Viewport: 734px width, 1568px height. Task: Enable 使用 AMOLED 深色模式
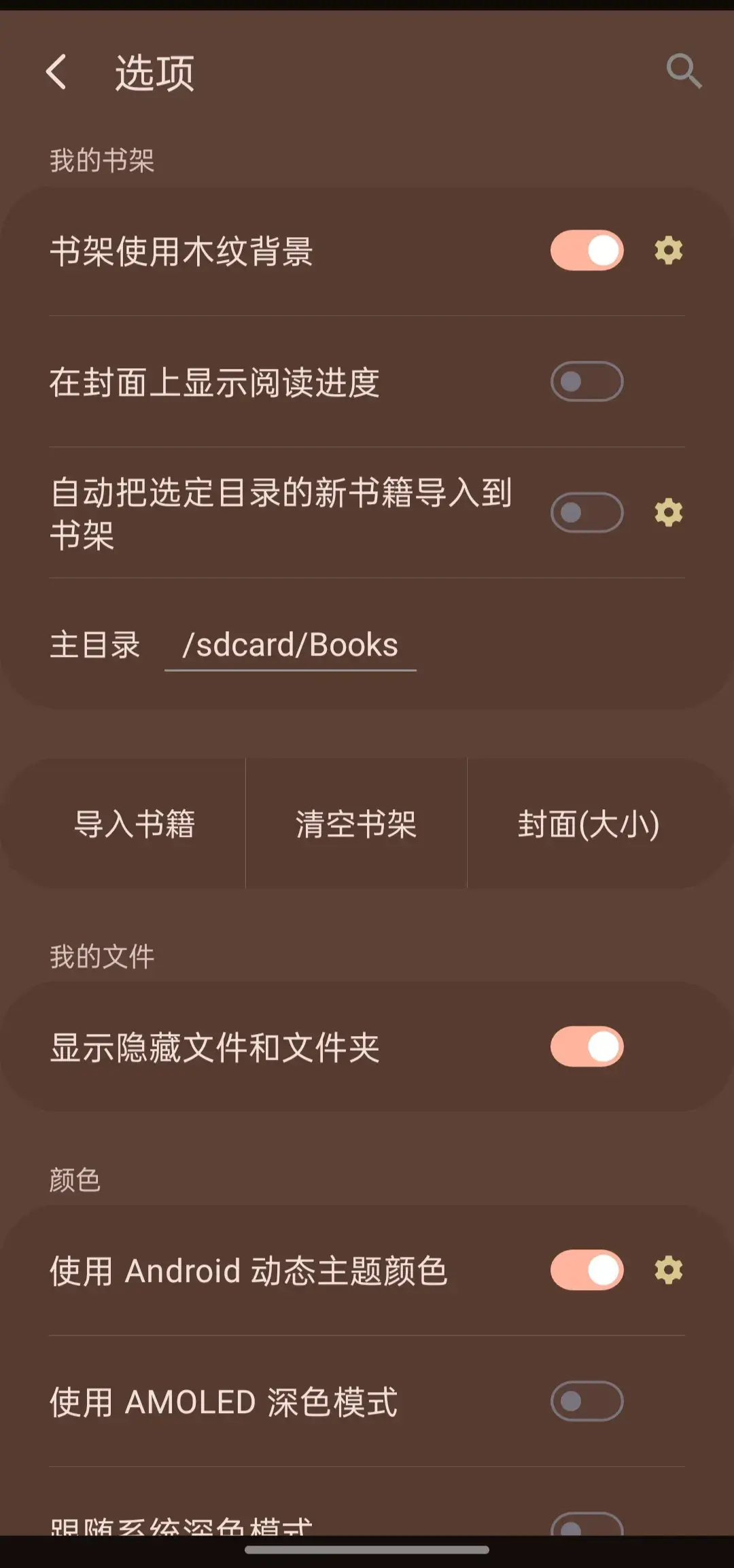pyautogui.click(x=587, y=1402)
